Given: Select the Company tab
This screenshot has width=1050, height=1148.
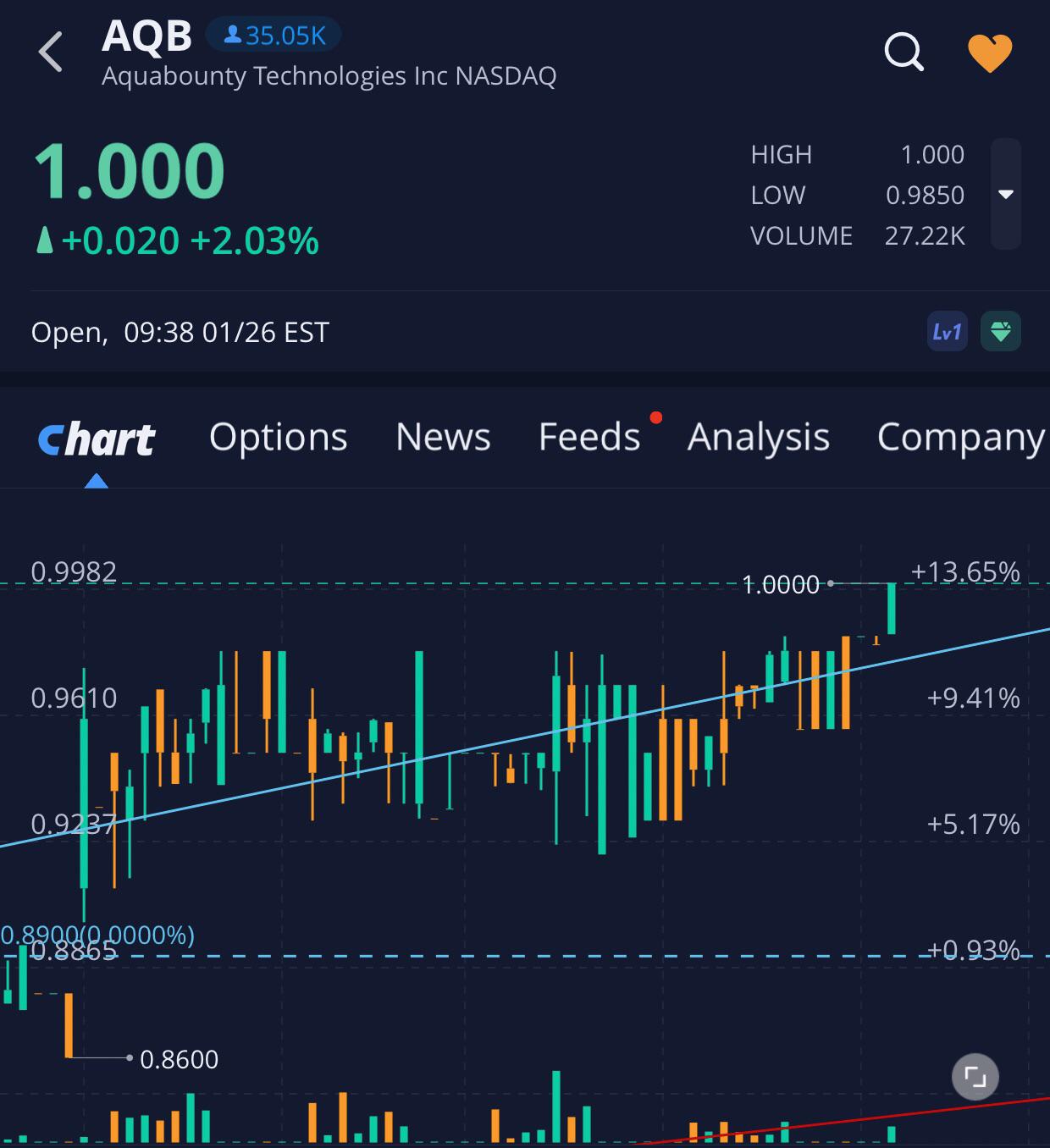Looking at the screenshot, I should point(960,438).
